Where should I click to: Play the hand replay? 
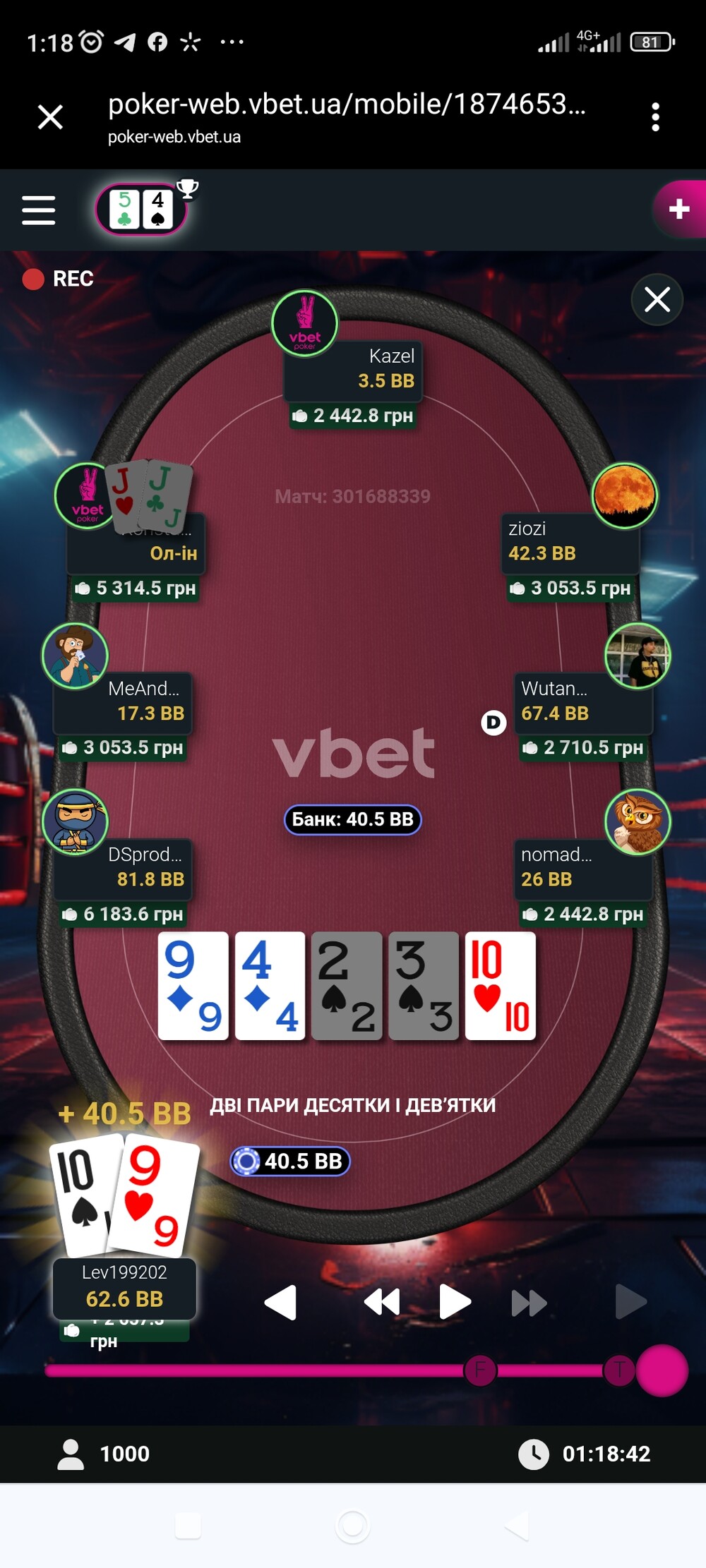tap(455, 1302)
